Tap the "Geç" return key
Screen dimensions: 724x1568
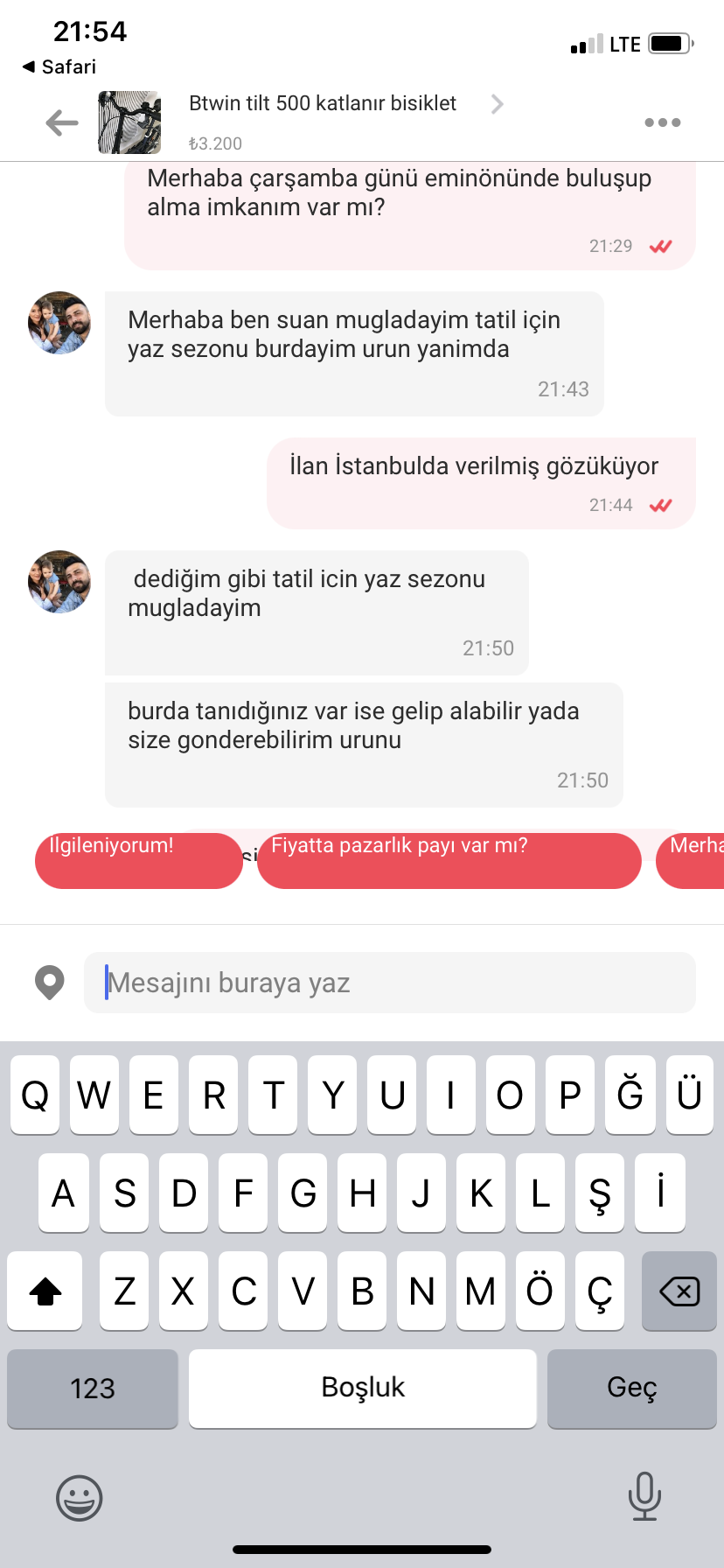point(632,1389)
